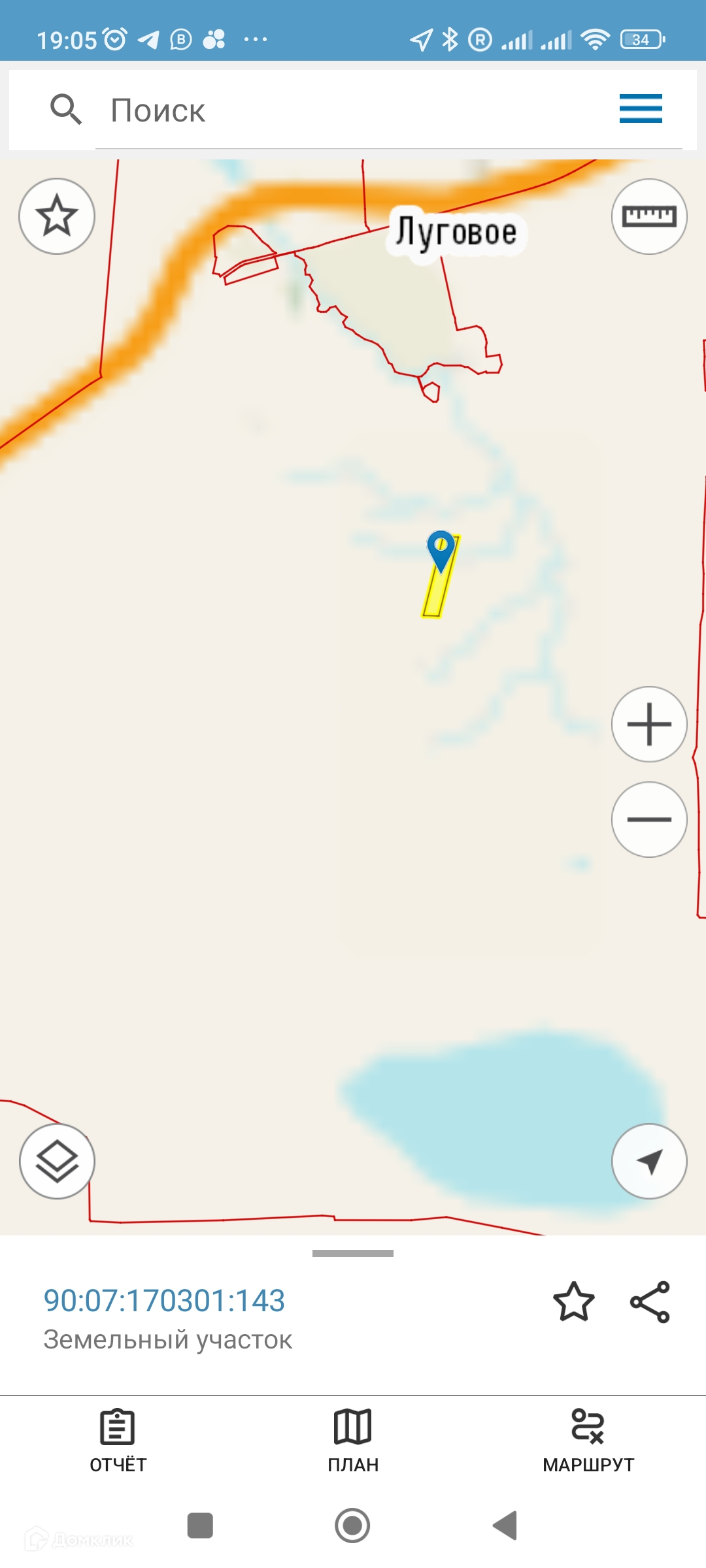Zoom in on the map
The width and height of the screenshot is (706, 1568).
coord(649,724)
